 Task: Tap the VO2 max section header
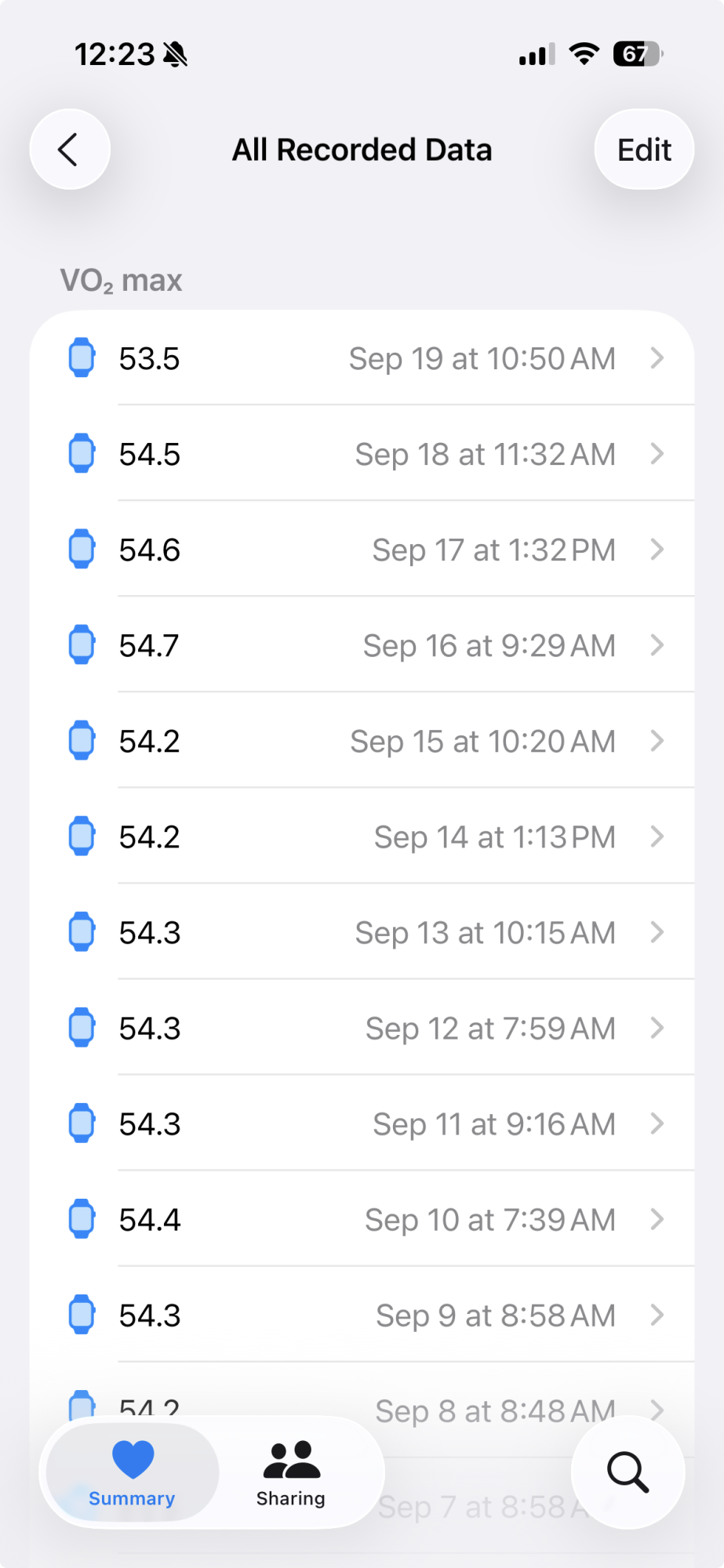tap(121, 280)
